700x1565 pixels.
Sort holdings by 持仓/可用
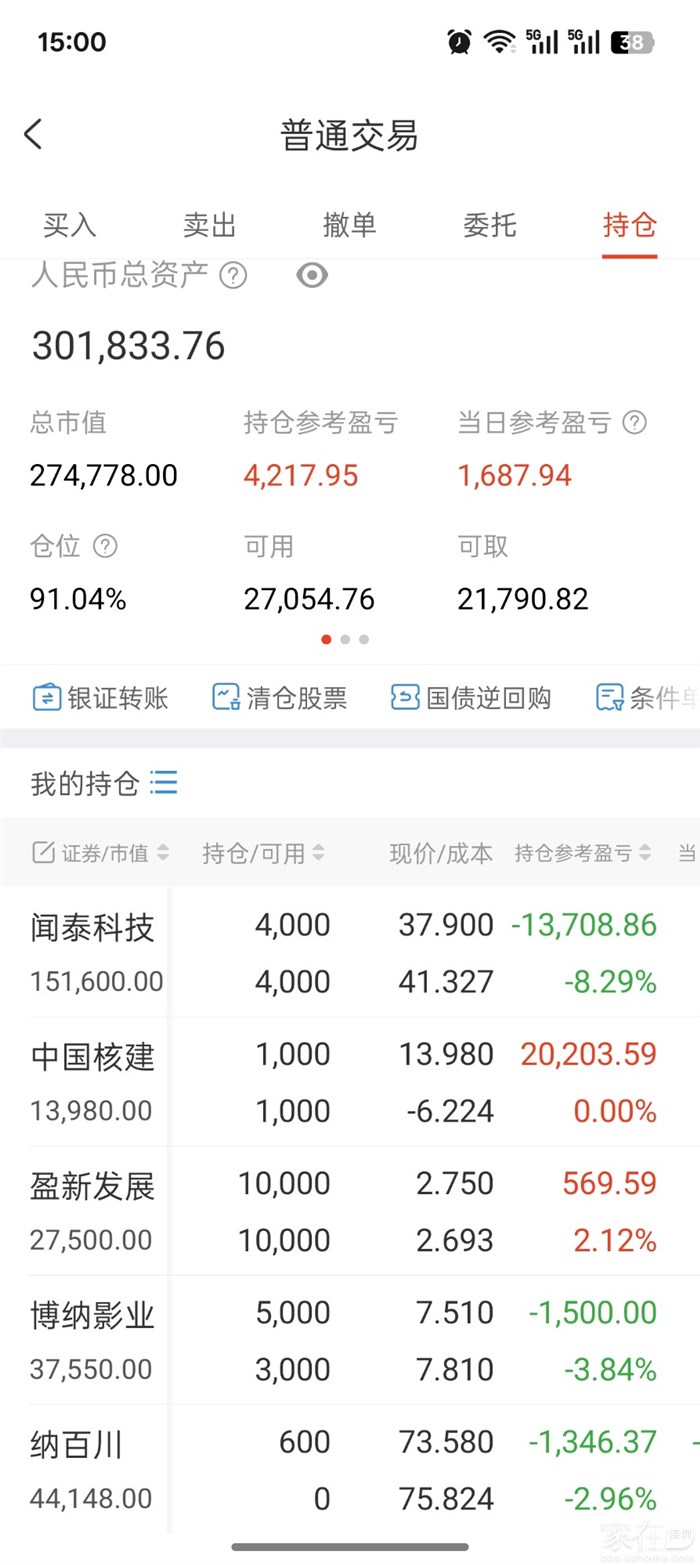point(264,853)
